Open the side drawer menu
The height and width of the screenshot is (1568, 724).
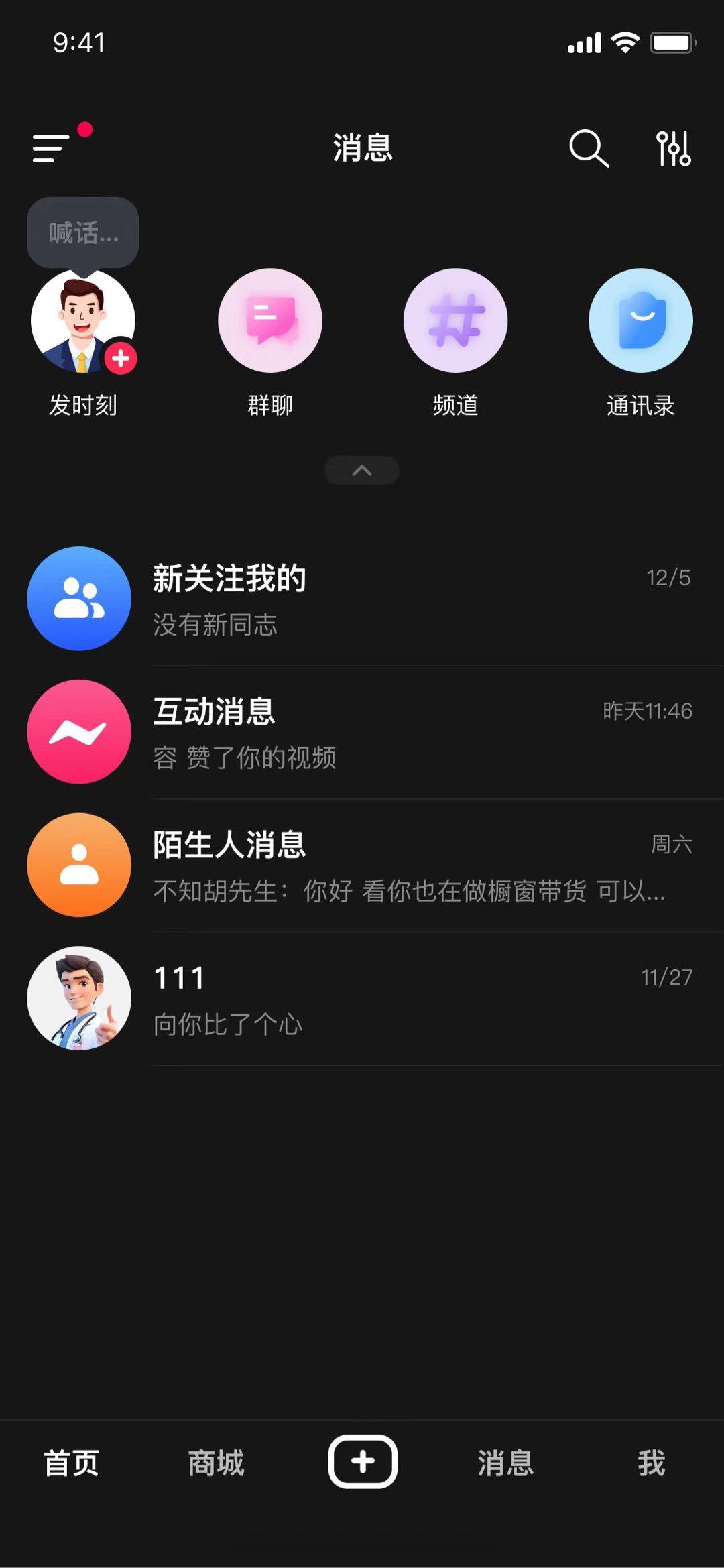[52, 147]
